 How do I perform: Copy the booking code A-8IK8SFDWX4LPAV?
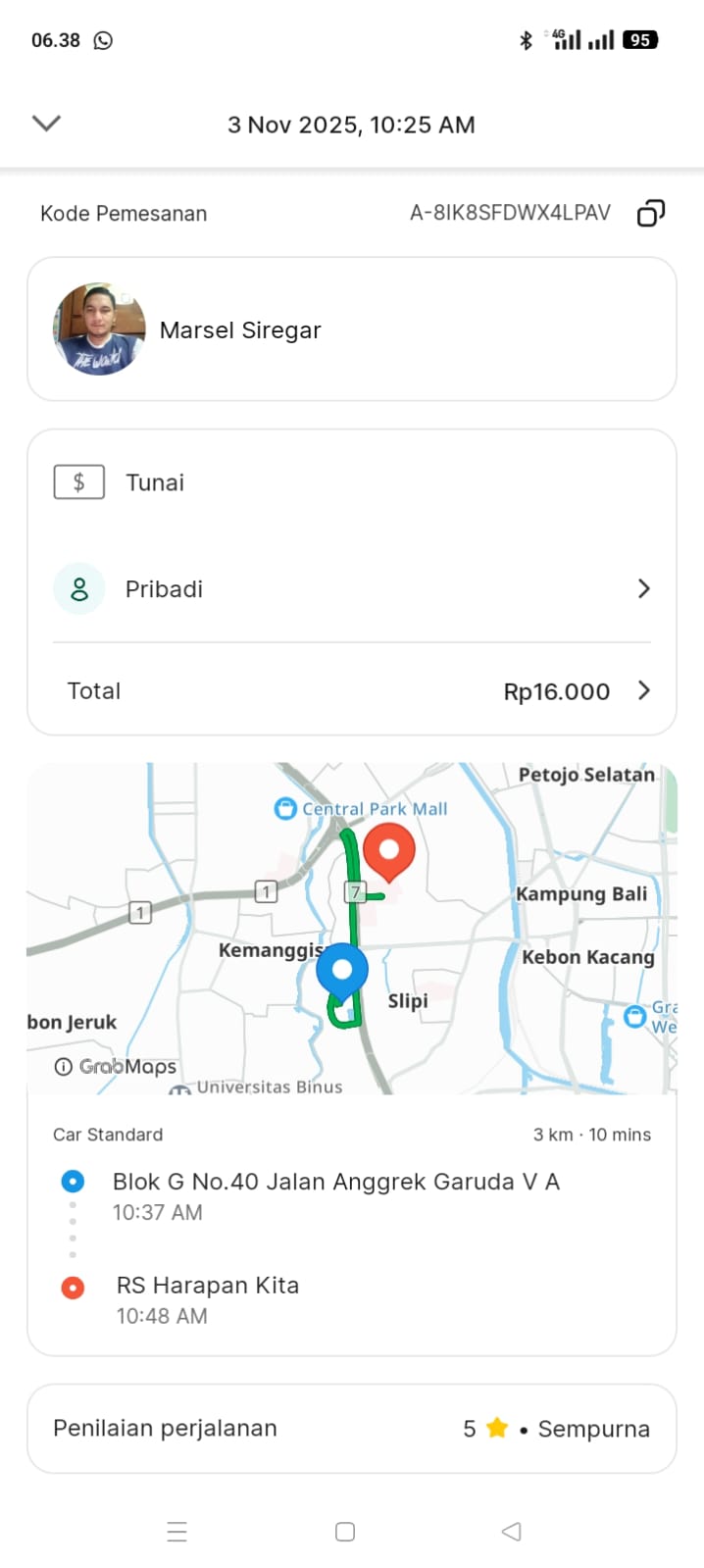(650, 213)
